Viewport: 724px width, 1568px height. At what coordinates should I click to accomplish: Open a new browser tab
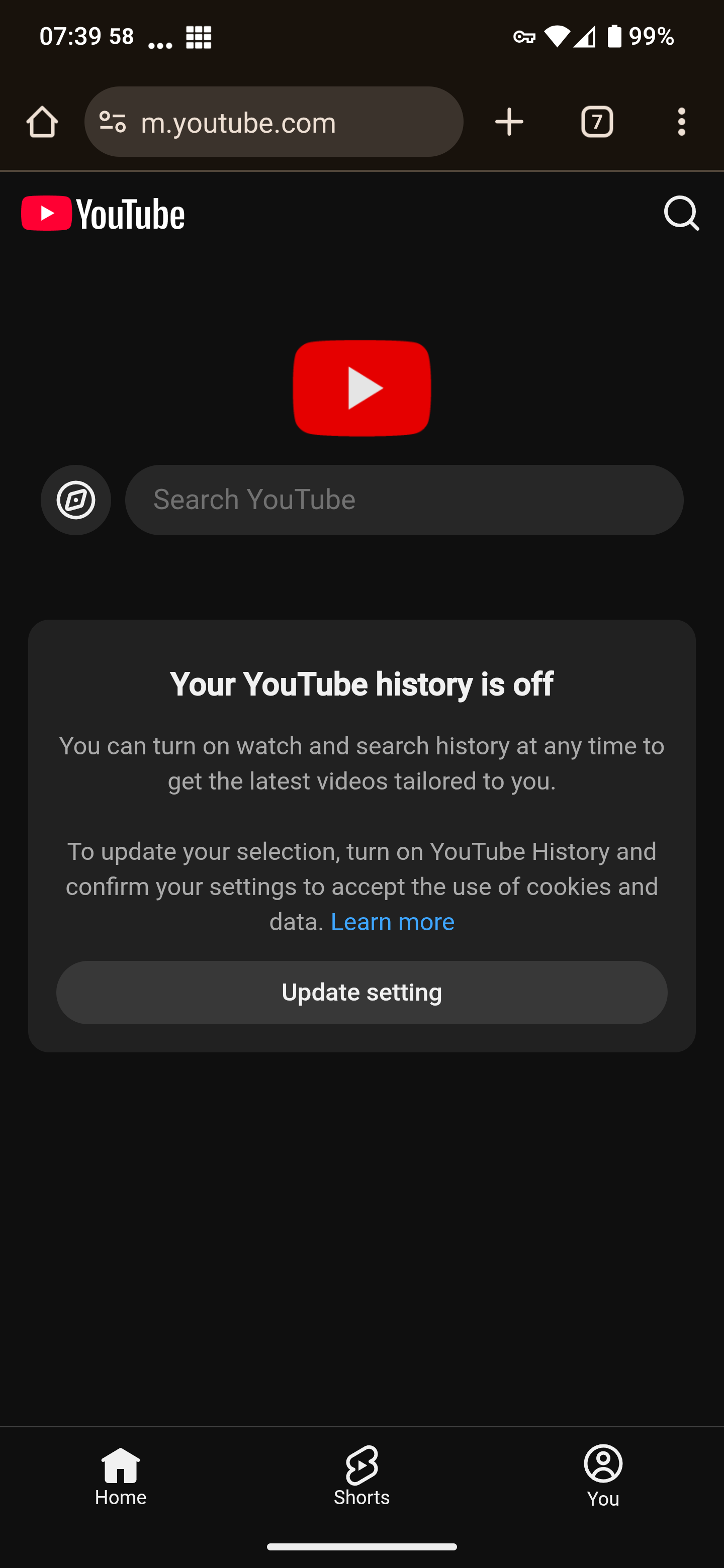(509, 122)
